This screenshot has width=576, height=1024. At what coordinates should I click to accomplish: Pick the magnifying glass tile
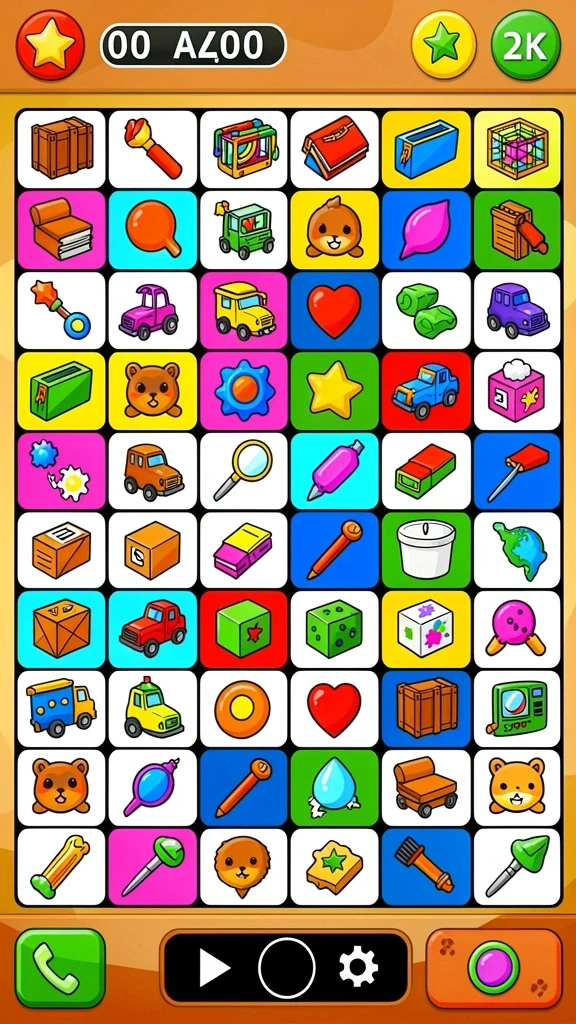[244, 471]
